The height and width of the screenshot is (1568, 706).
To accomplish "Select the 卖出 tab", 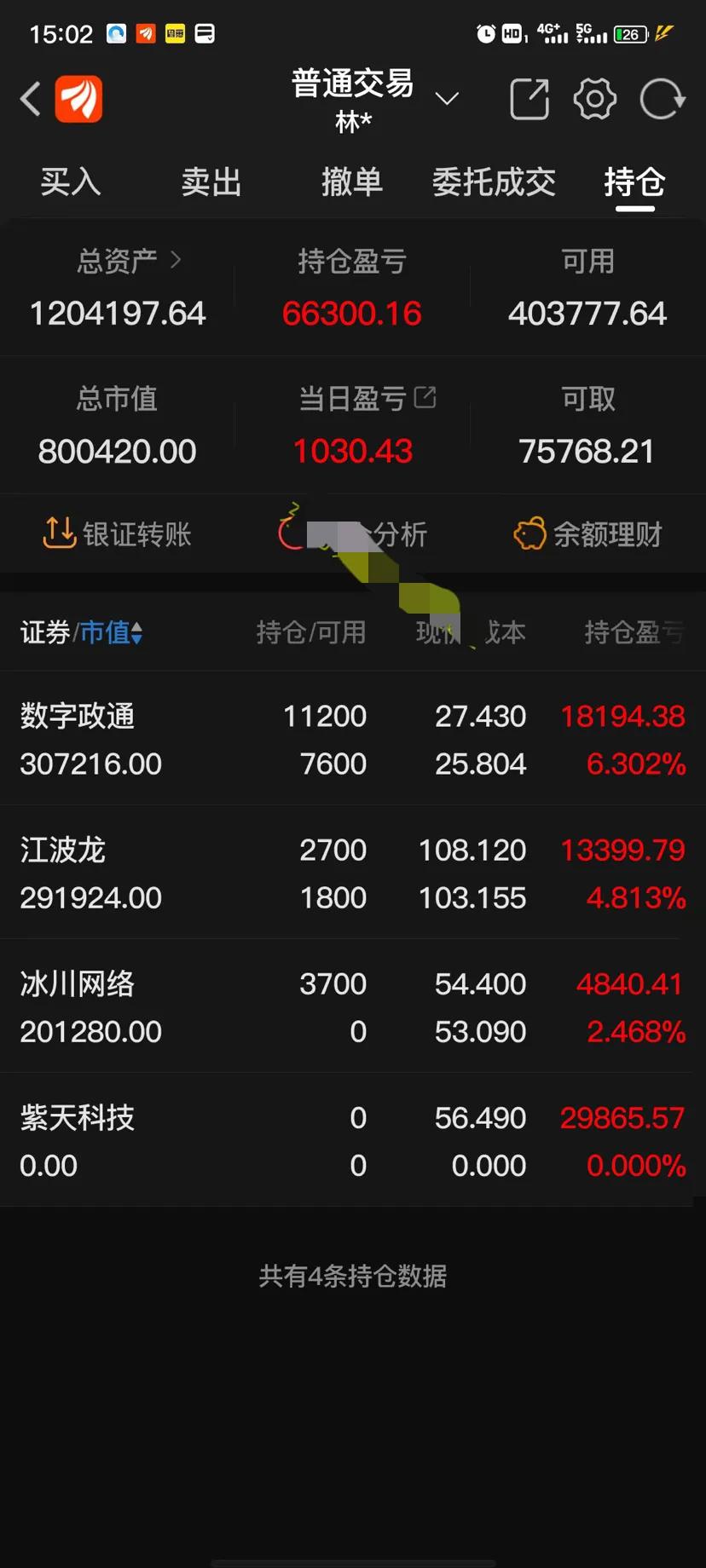I will 211,182.
